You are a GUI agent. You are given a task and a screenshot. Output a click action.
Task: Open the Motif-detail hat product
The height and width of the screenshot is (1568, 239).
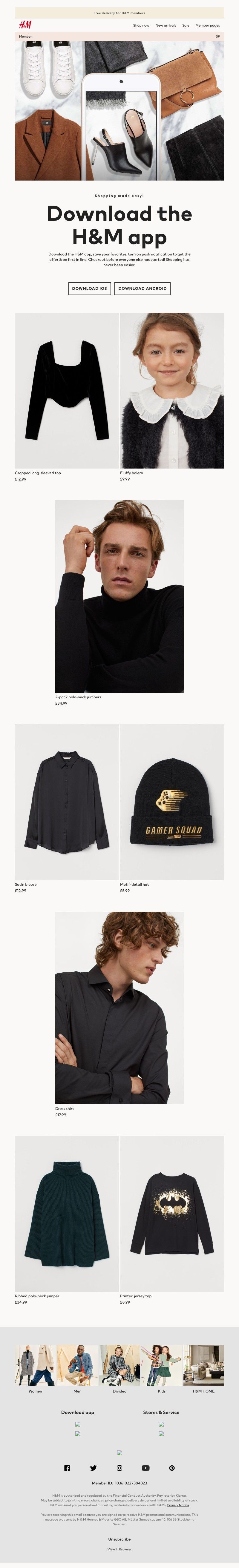[172, 802]
